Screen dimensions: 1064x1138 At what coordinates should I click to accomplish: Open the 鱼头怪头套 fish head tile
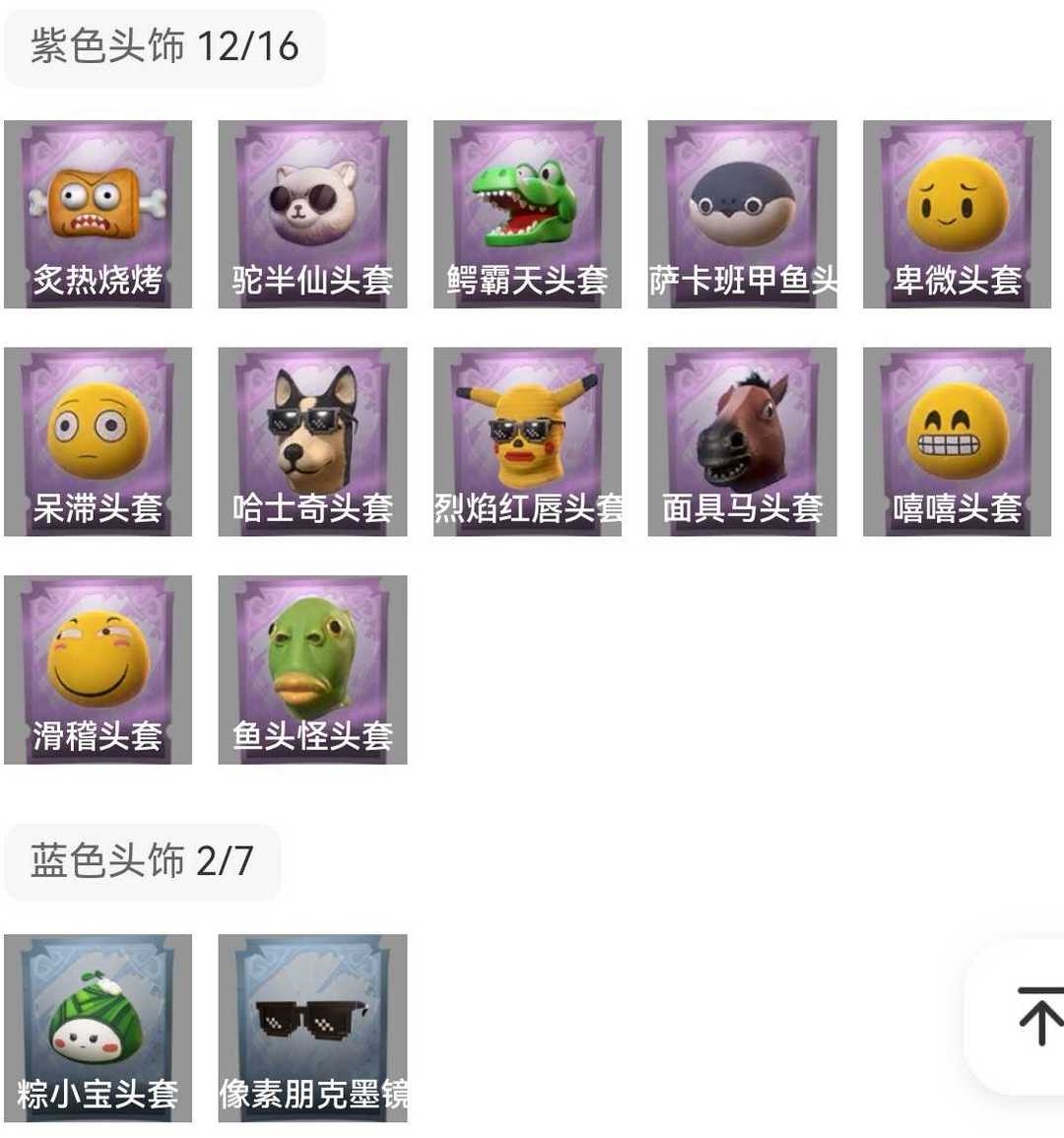pos(313,670)
